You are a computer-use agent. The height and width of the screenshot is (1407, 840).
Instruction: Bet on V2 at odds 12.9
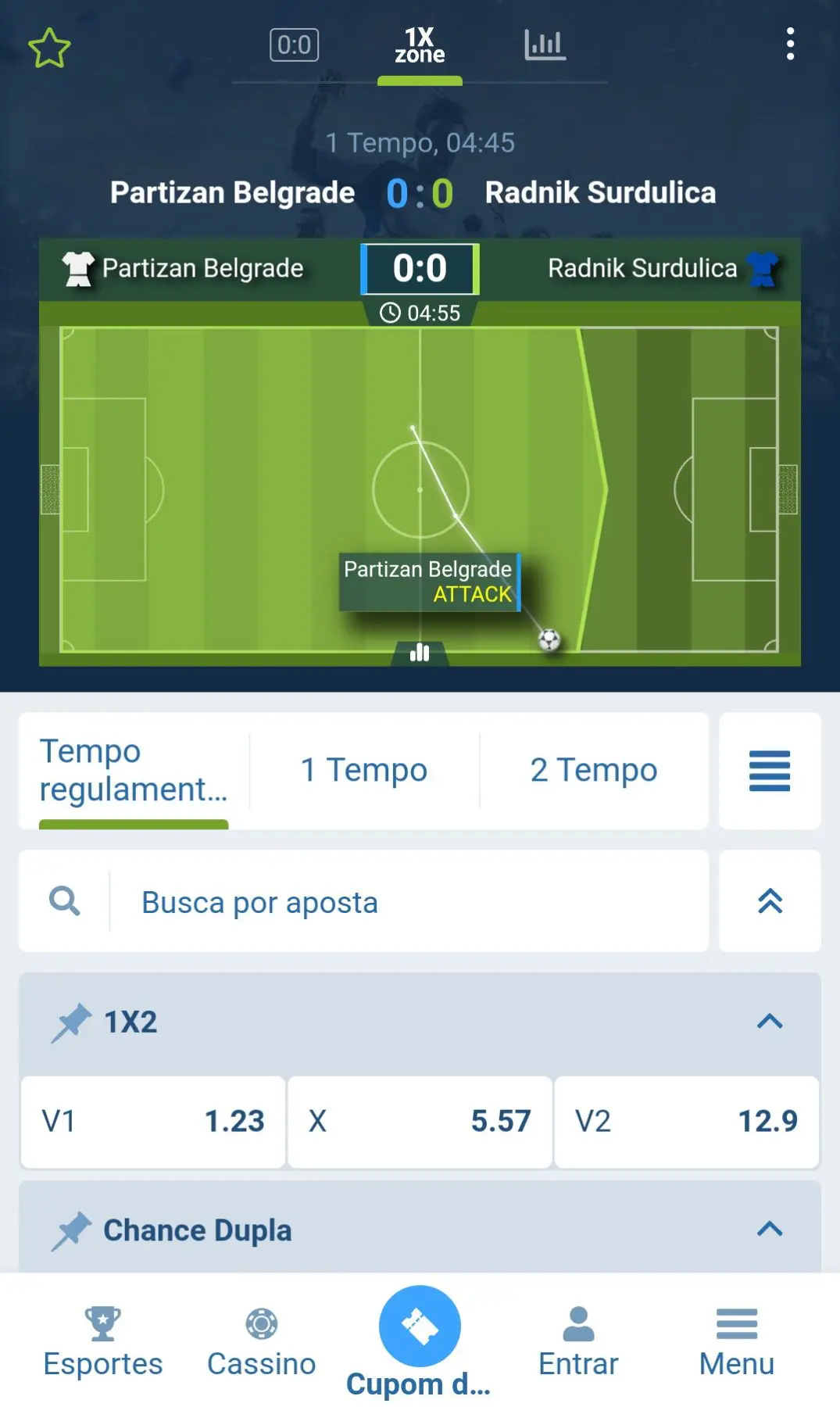click(x=686, y=1121)
